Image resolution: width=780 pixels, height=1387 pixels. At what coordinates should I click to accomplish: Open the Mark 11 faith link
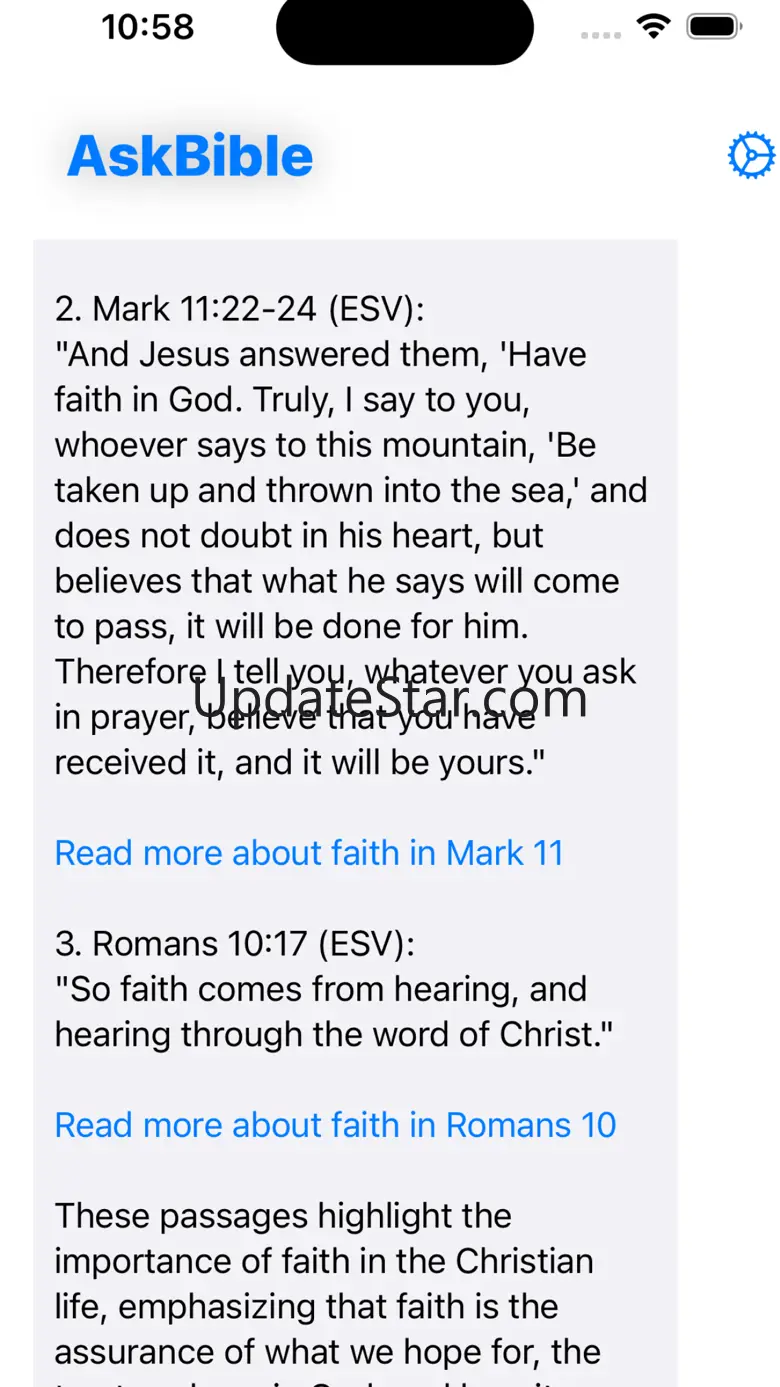point(309,853)
